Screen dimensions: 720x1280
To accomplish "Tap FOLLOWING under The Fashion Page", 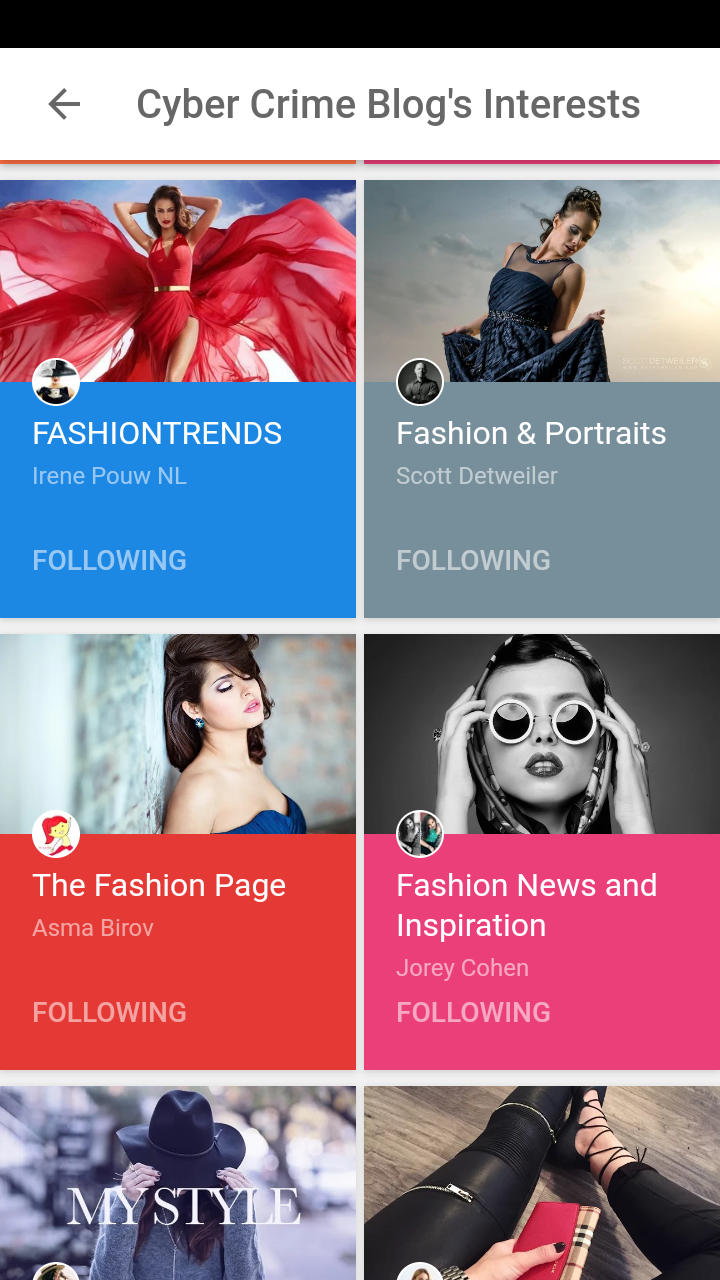I will pos(109,1012).
